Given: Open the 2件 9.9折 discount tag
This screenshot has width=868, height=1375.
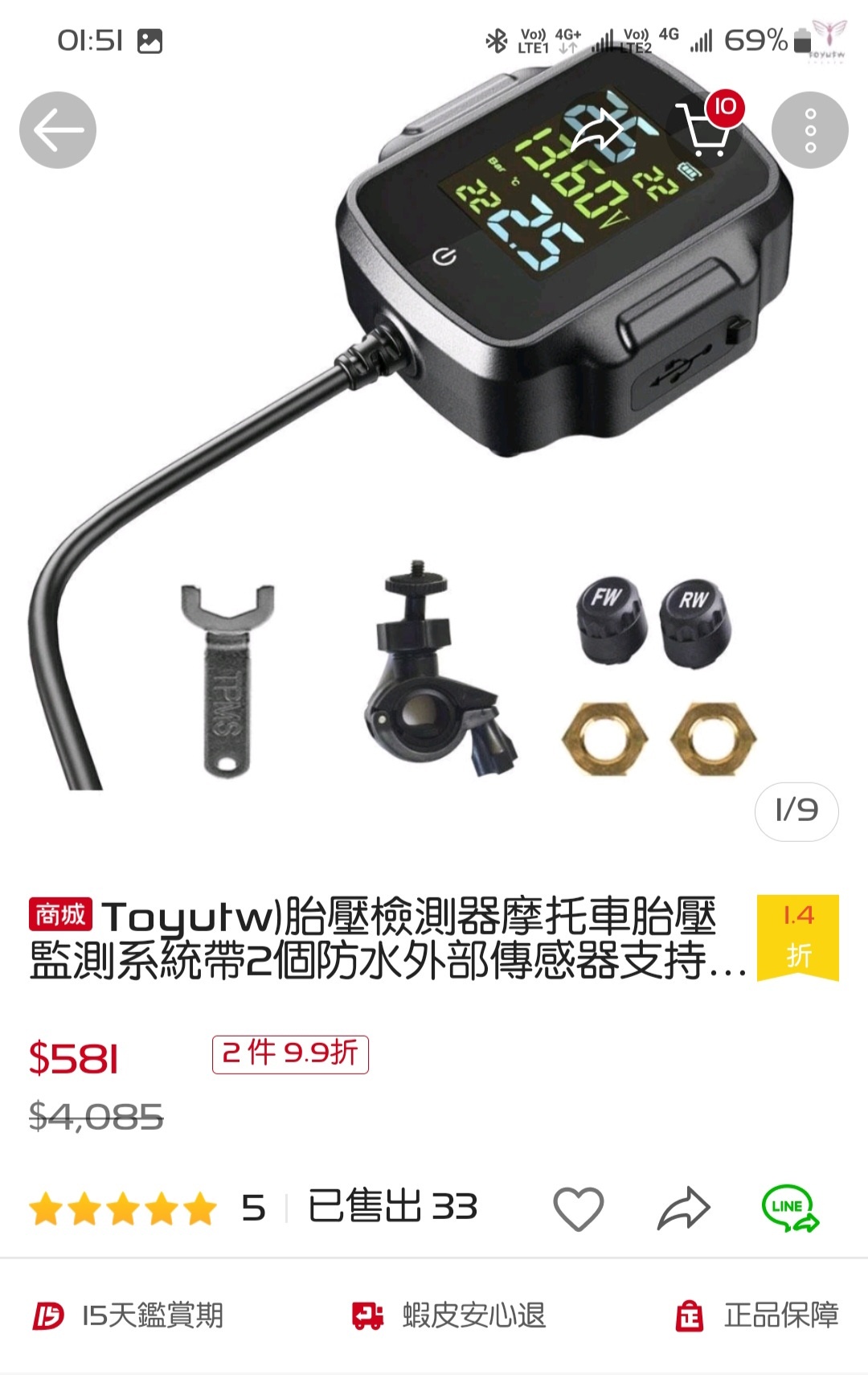Looking at the screenshot, I should tap(290, 1053).
